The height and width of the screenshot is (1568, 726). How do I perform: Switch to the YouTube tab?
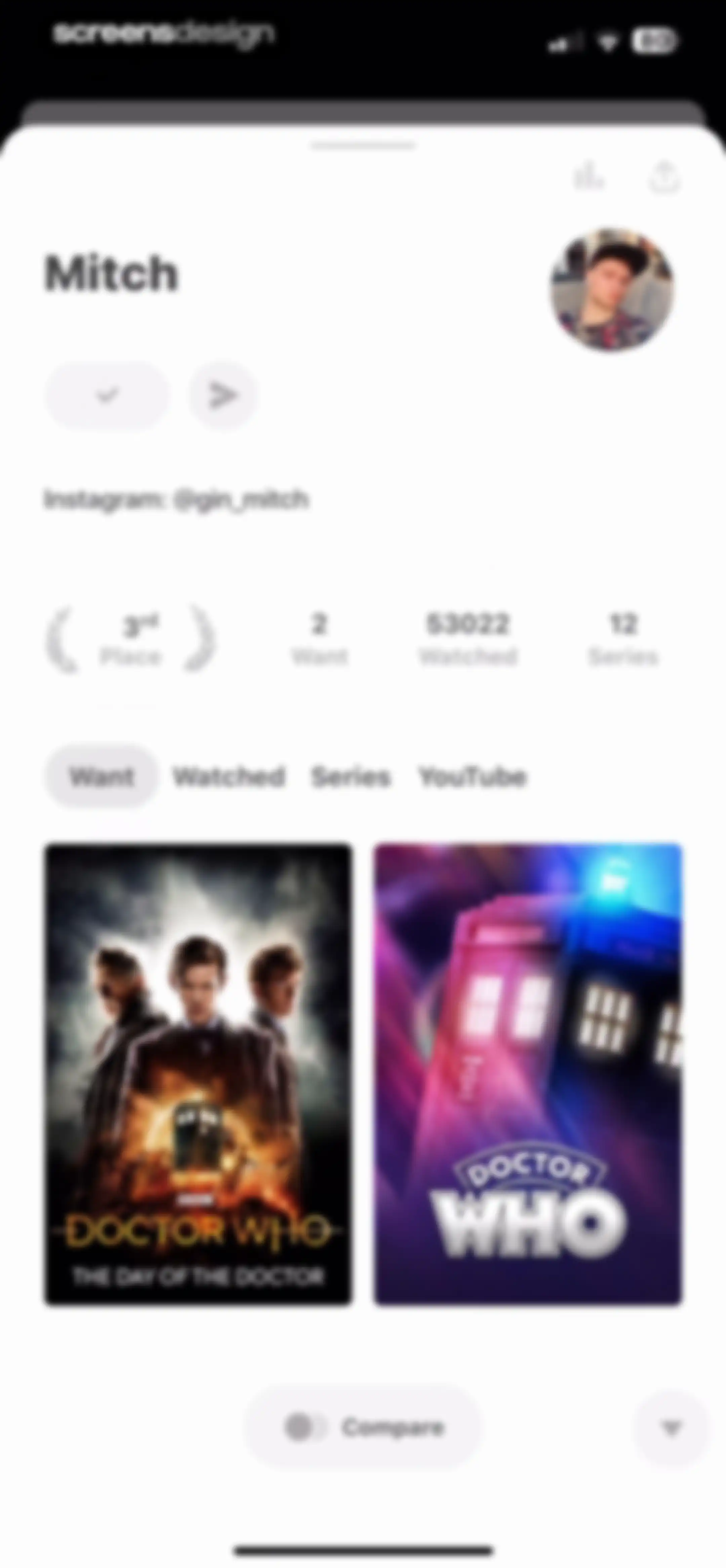click(472, 777)
